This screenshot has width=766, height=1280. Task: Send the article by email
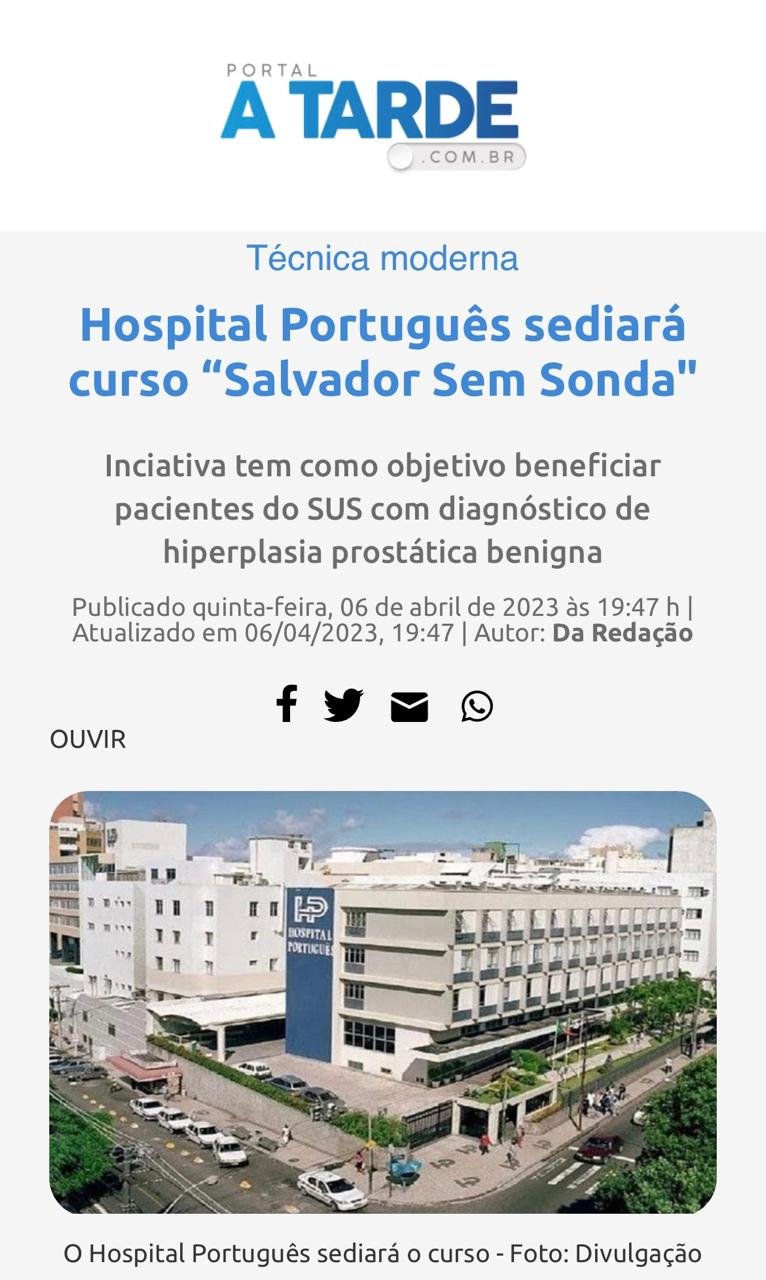point(409,707)
